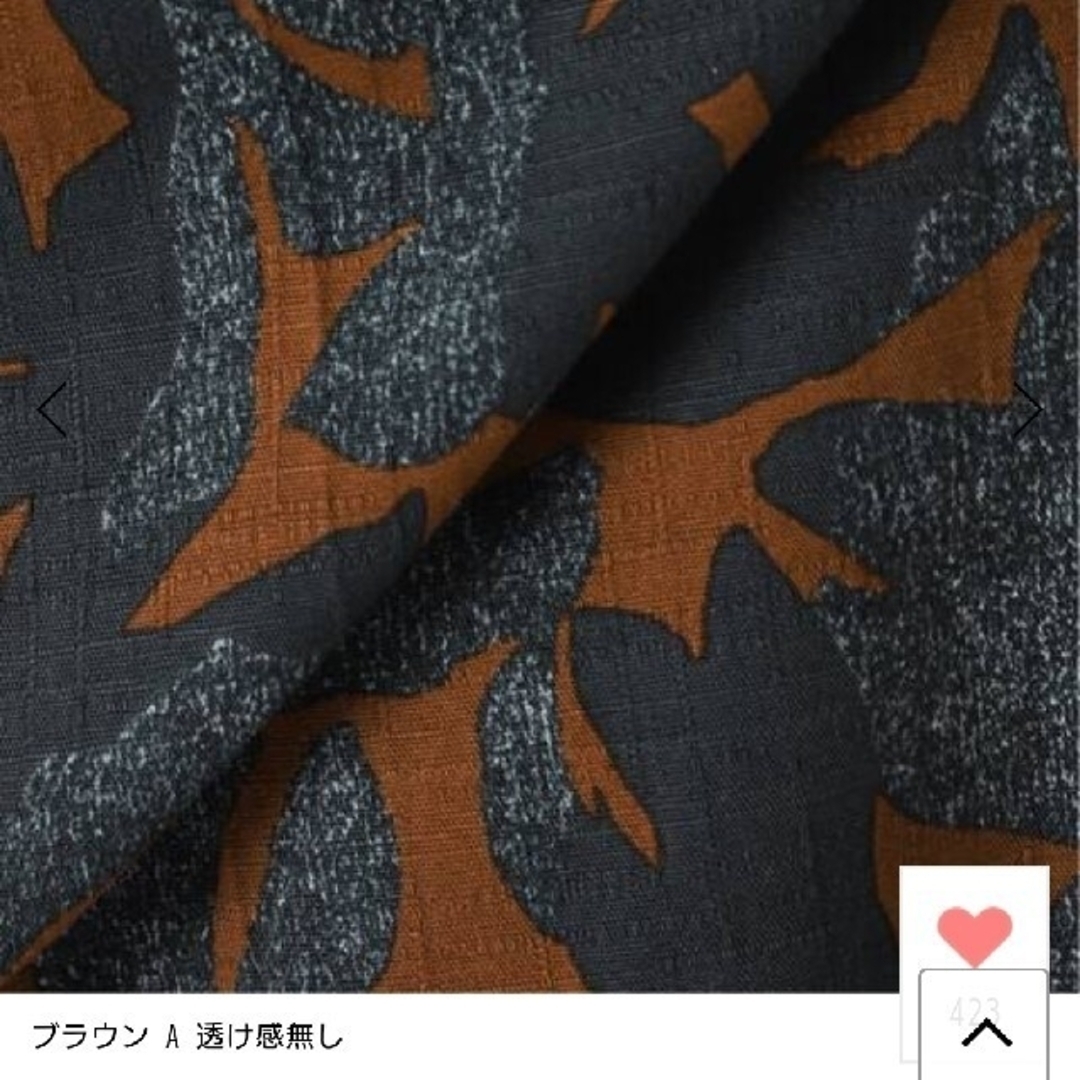Screen dimensions: 1080x1080
Task: Jump back to top of page
Action: coord(985,1032)
